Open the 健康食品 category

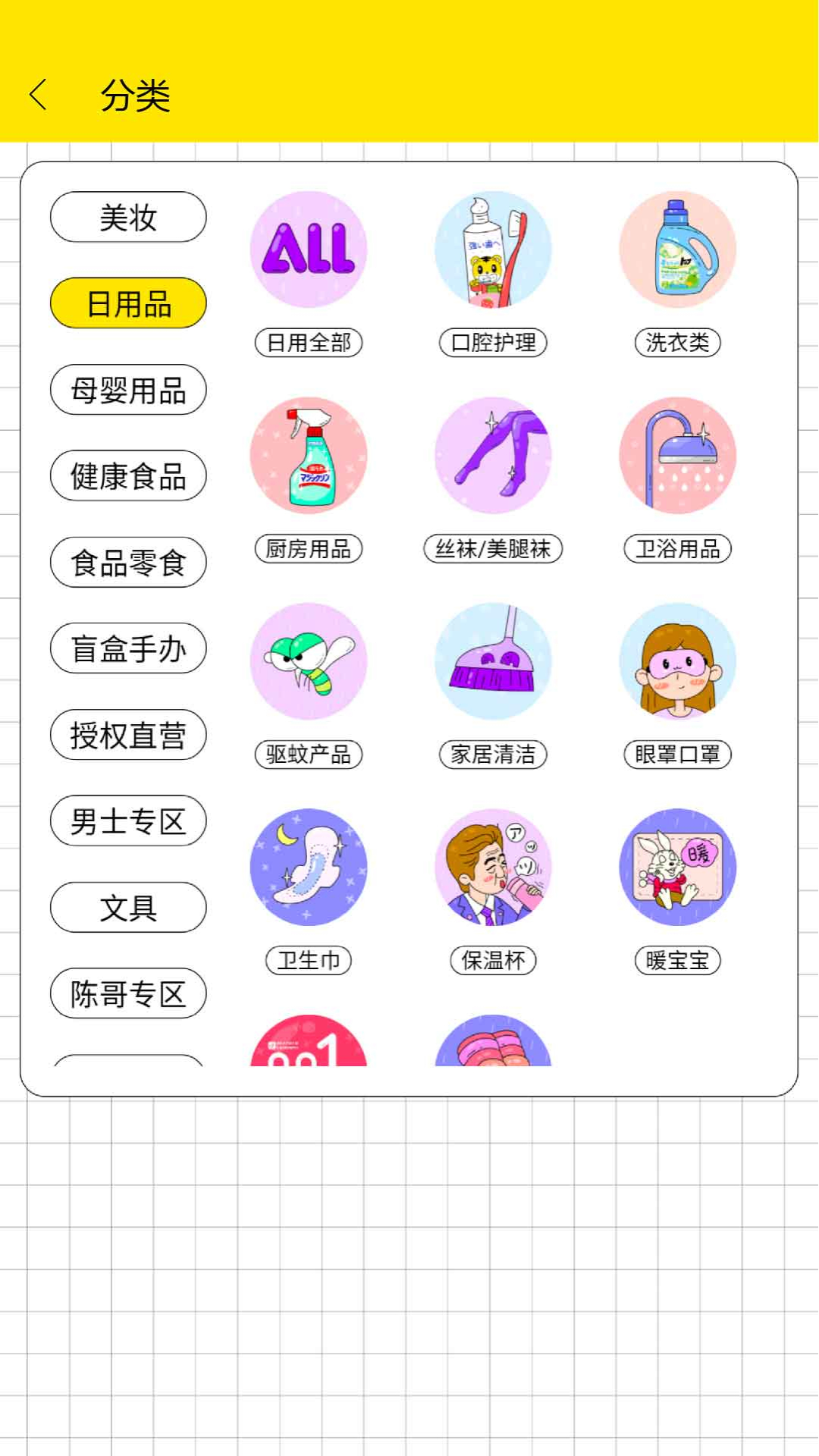pyautogui.click(x=127, y=475)
